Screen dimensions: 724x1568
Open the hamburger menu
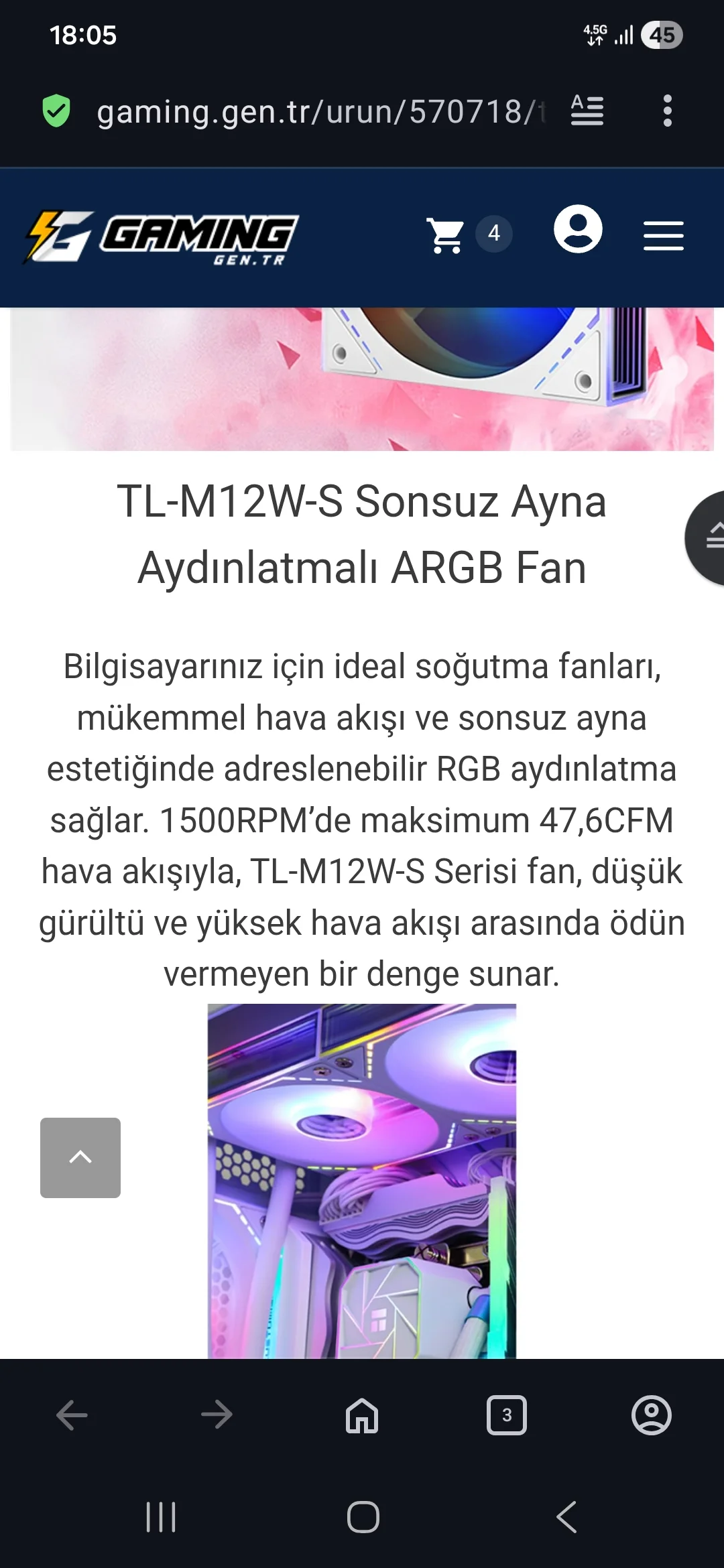tap(663, 236)
